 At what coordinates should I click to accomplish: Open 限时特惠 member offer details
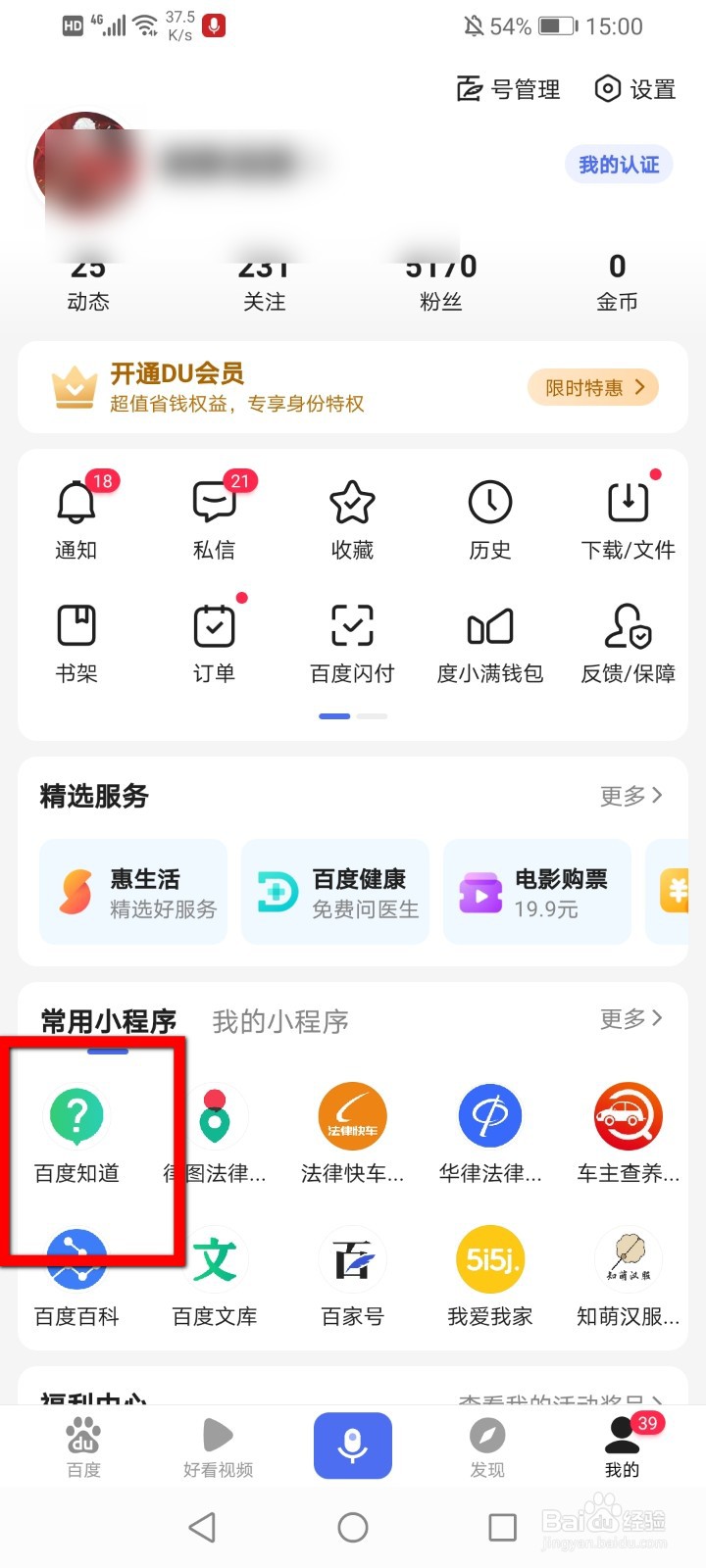pyautogui.click(x=592, y=387)
